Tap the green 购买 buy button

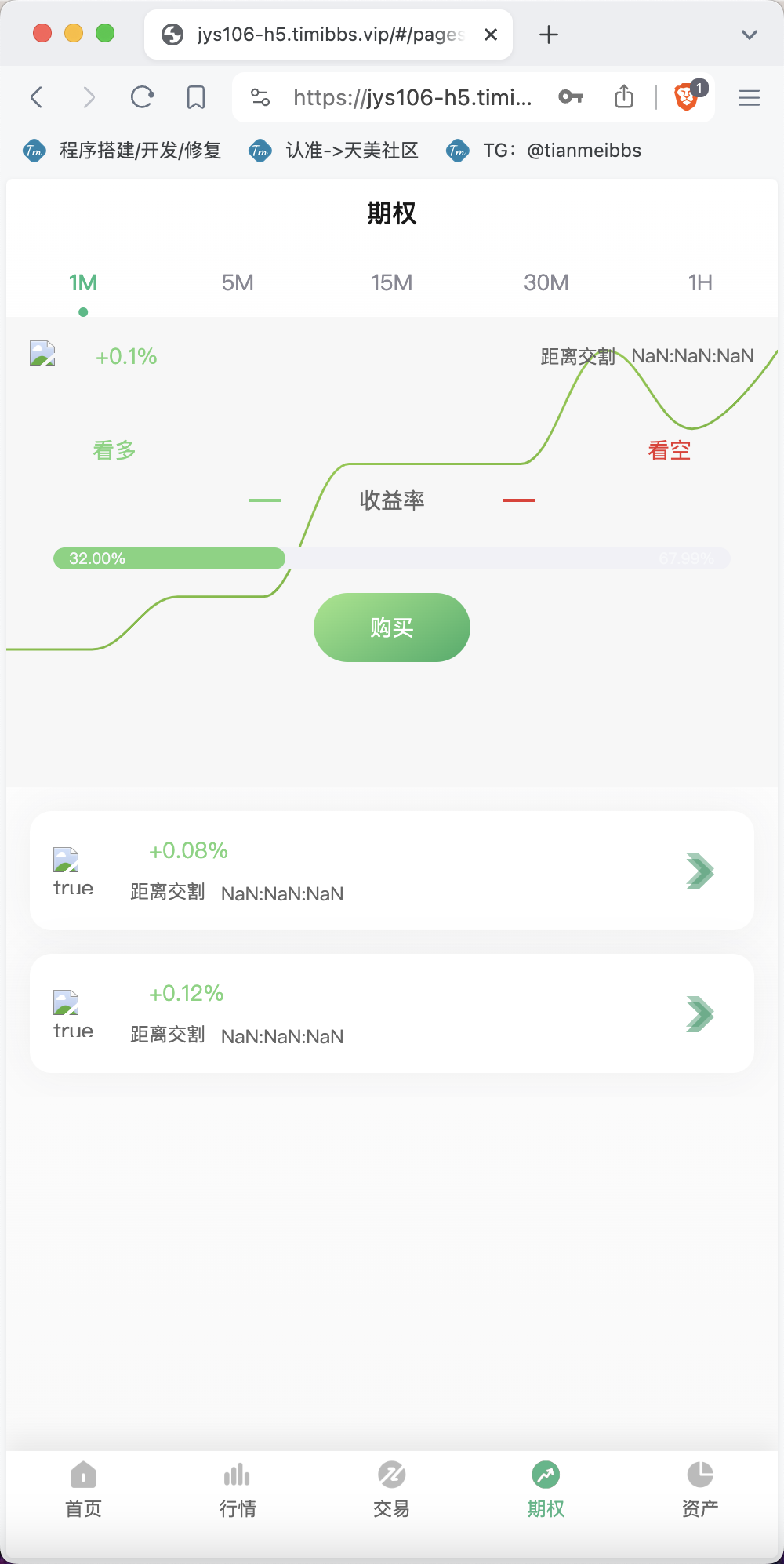[392, 627]
